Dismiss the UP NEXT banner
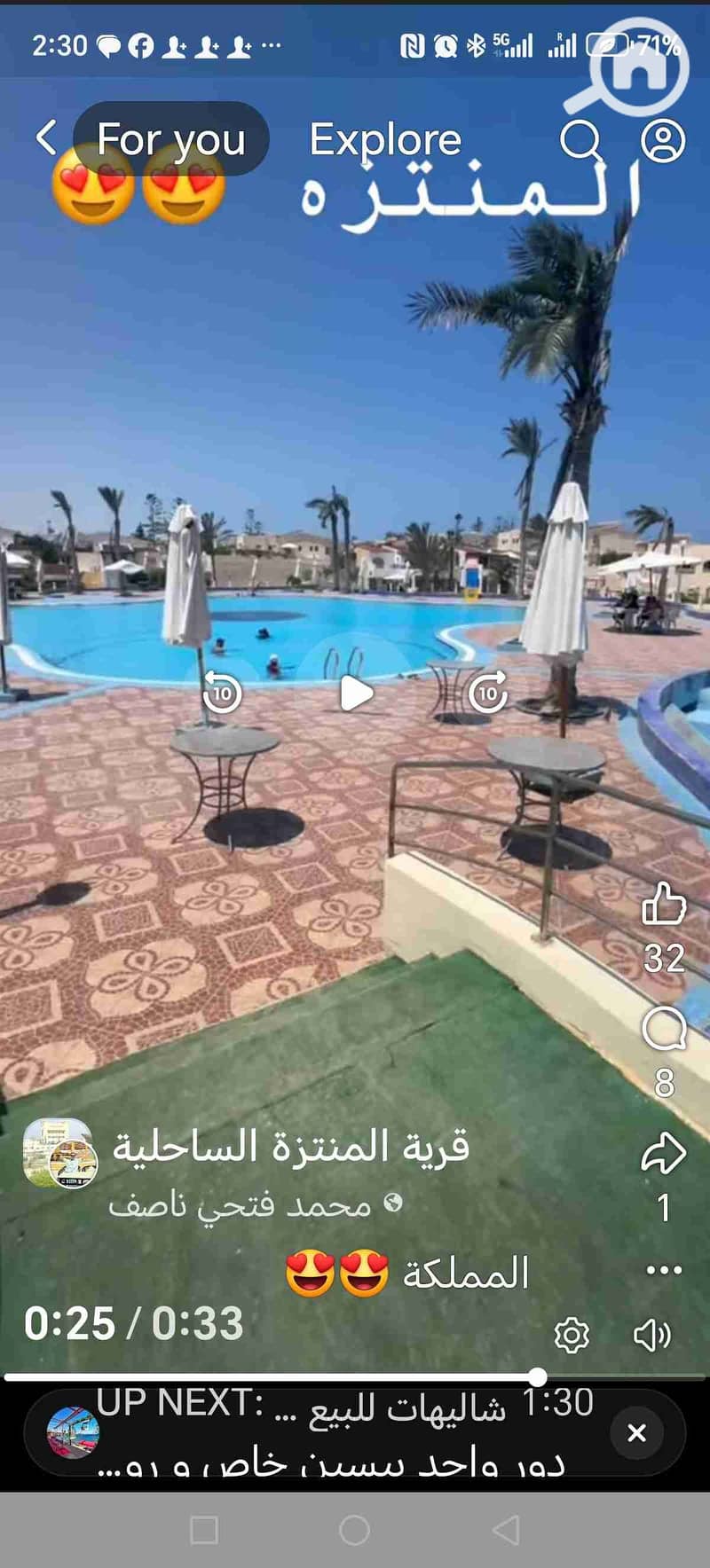Screen dimensions: 710x1568 tap(636, 1432)
